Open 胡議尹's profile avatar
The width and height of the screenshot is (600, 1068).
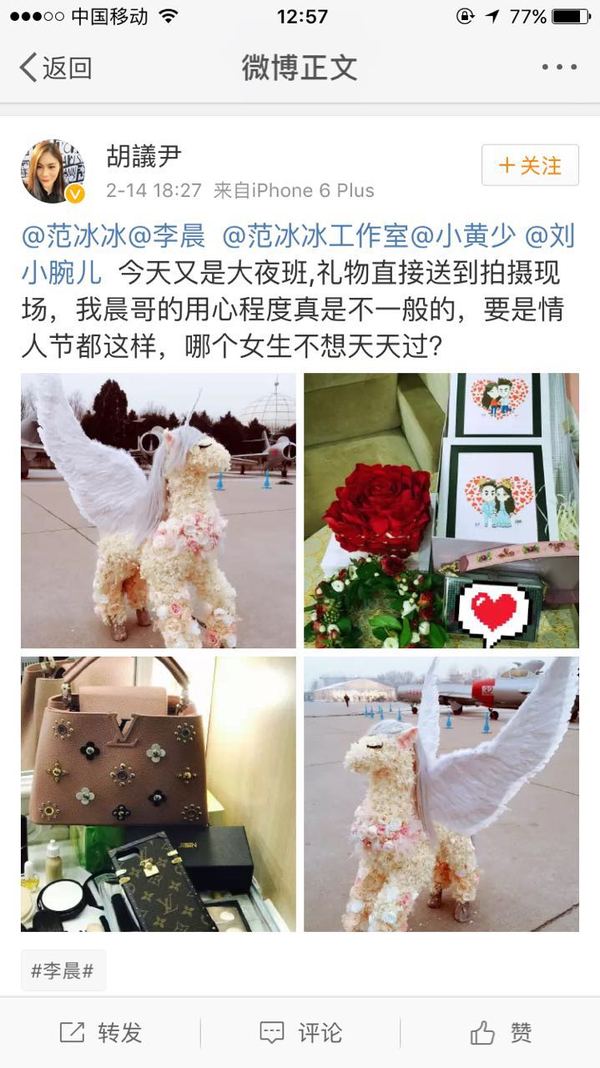[x=53, y=171]
